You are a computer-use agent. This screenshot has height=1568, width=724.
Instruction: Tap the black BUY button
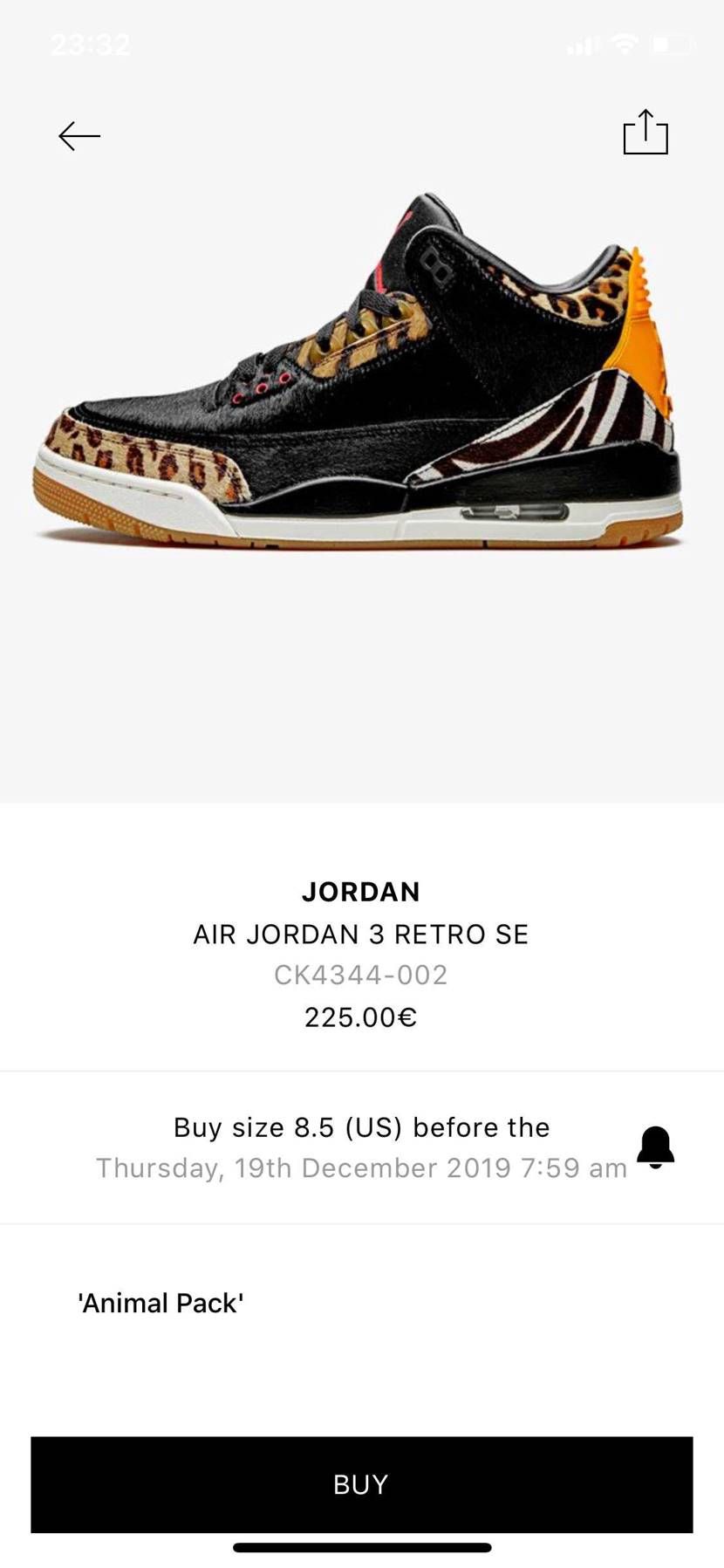coord(361,1484)
